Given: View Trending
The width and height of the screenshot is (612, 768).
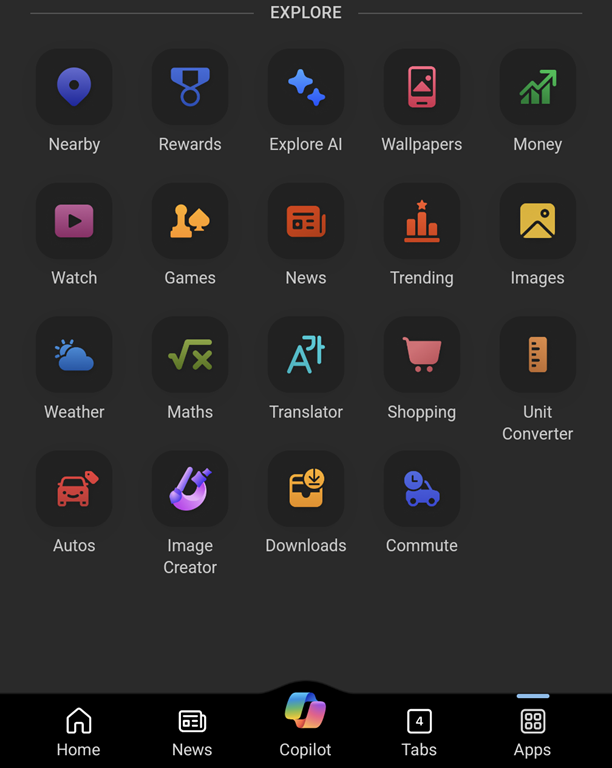Looking at the screenshot, I should pyautogui.click(x=422, y=222).
